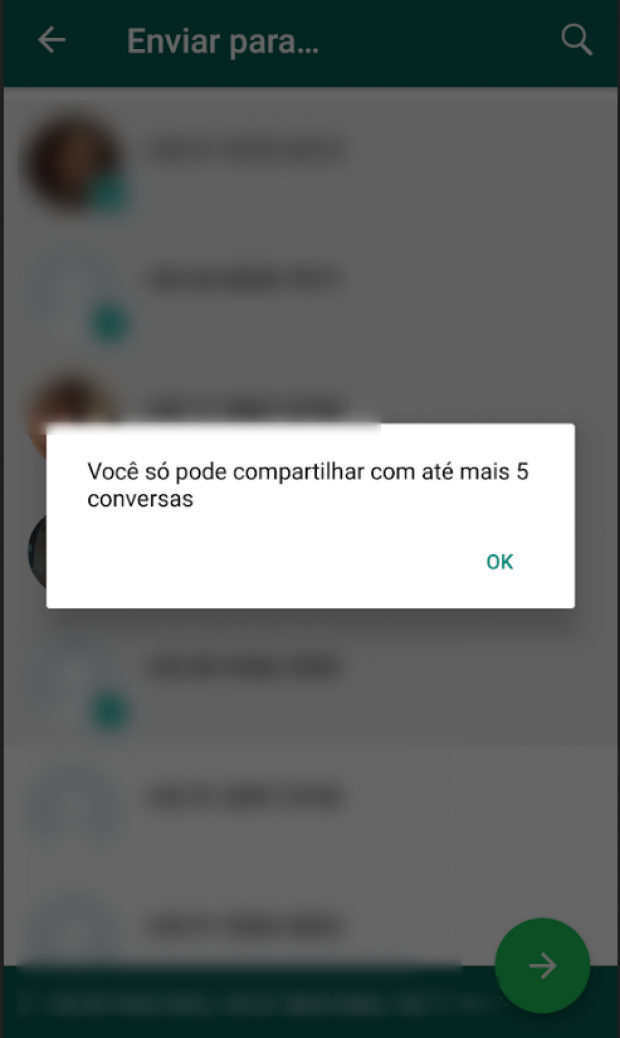Open the contact search magnifier
Viewport: 620px width, 1038px height.
[x=576, y=40]
